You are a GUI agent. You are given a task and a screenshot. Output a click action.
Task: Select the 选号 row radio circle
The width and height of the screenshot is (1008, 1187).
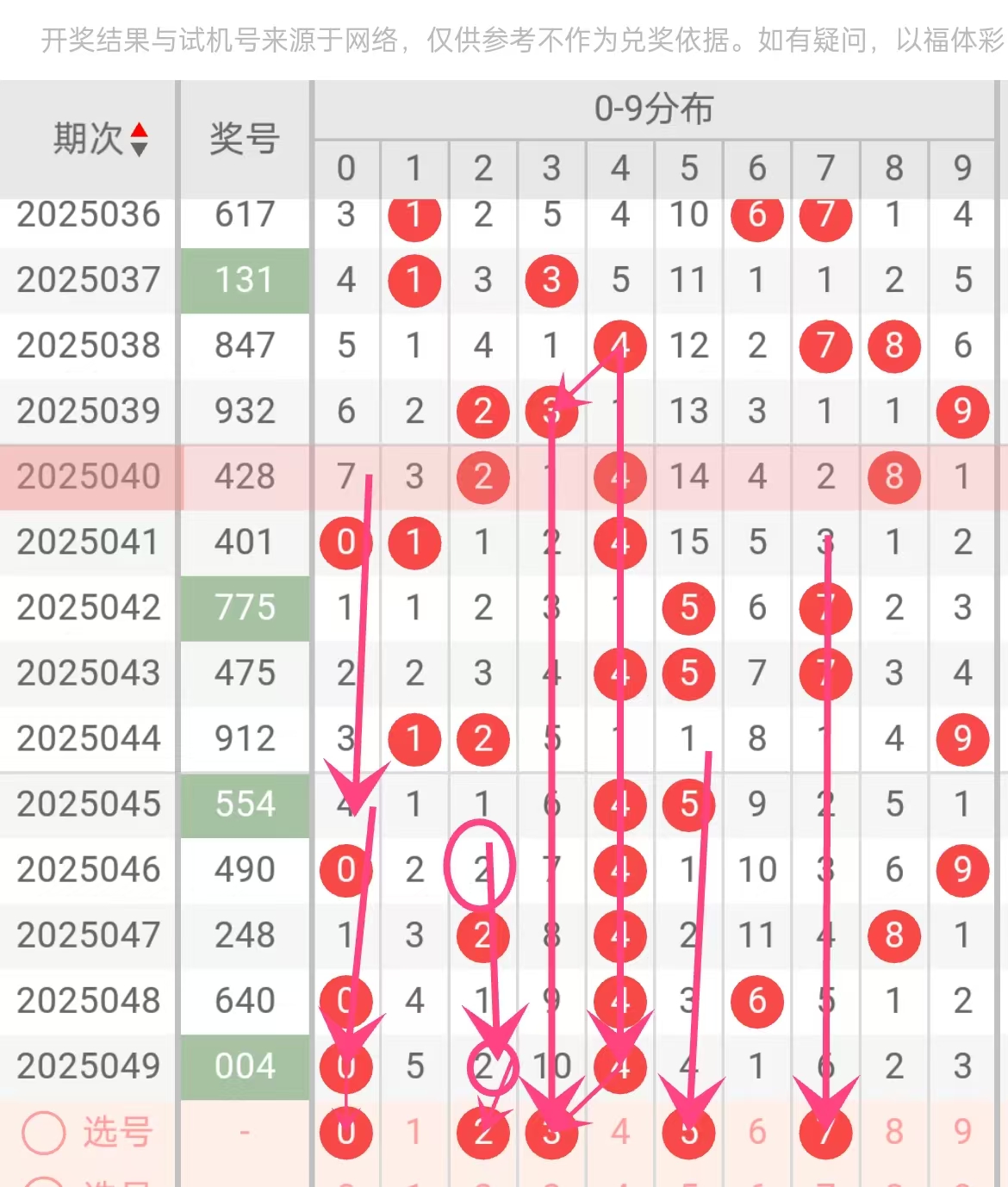(44, 1132)
